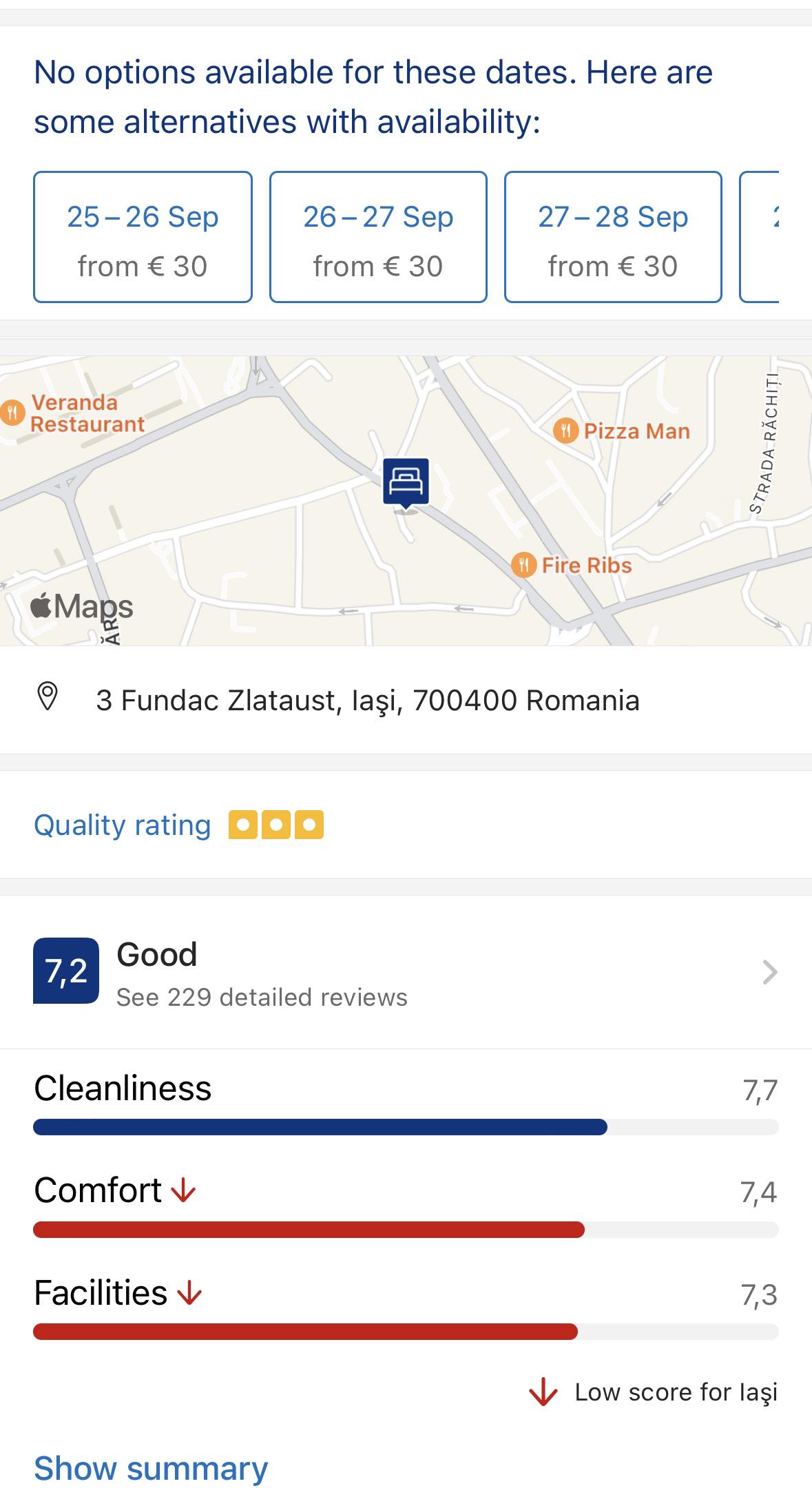Viewport: 812px width, 1508px height.
Task: Tap Show summary link
Action: click(151, 1468)
